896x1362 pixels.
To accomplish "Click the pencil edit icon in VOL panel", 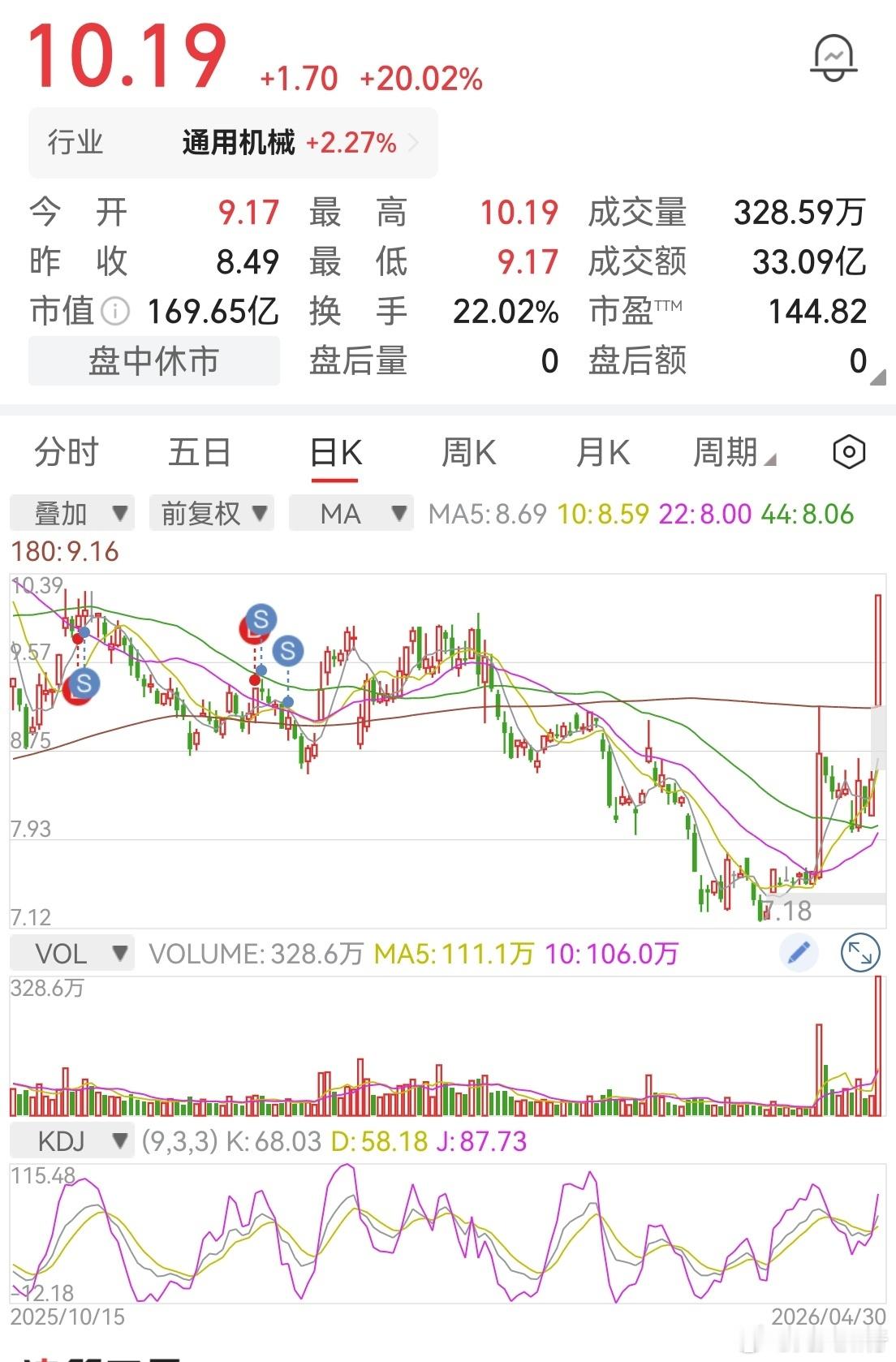I will tap(800, 952).
